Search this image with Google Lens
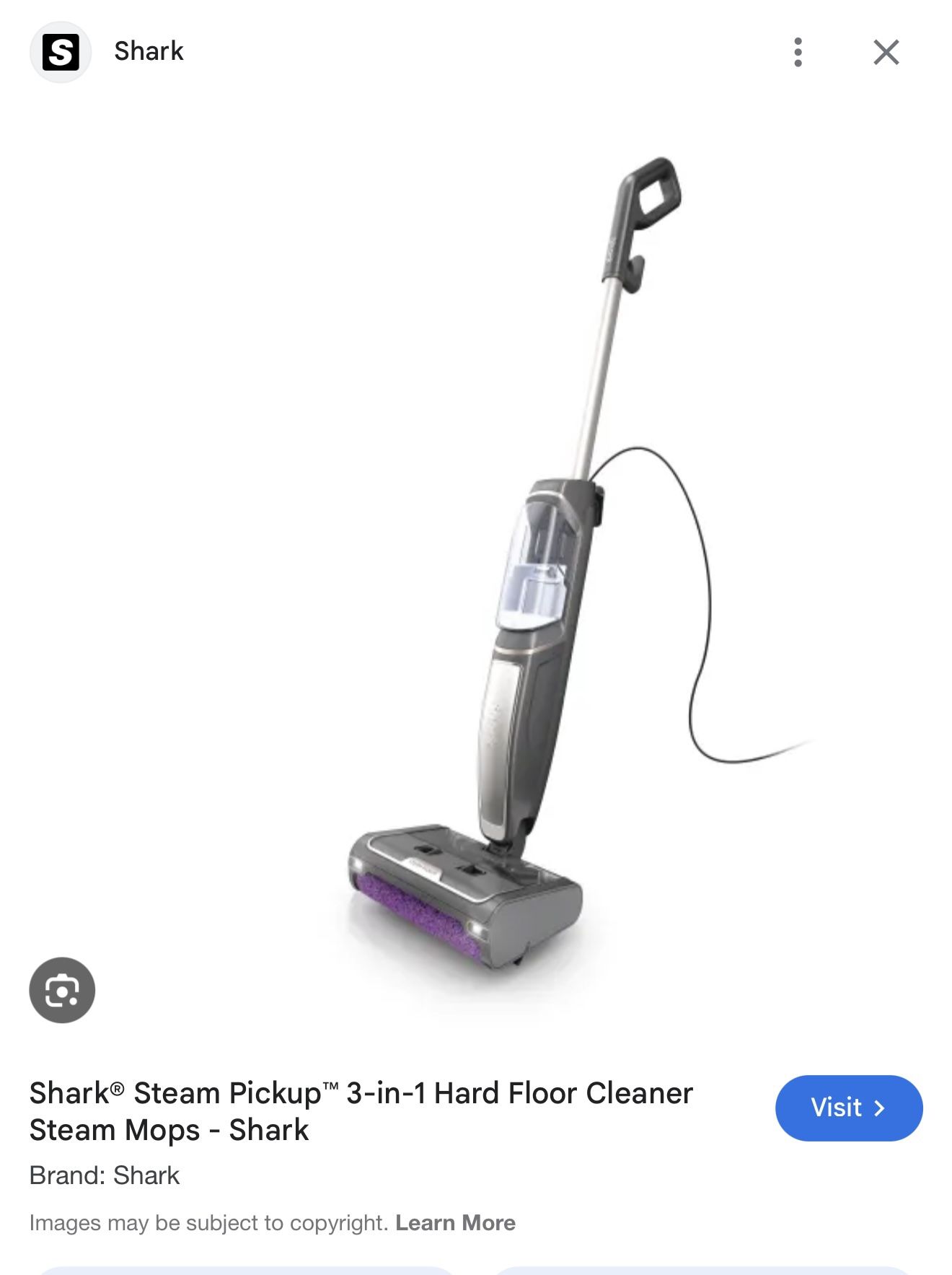This screenshot has height=1275, width=952. 62,990
